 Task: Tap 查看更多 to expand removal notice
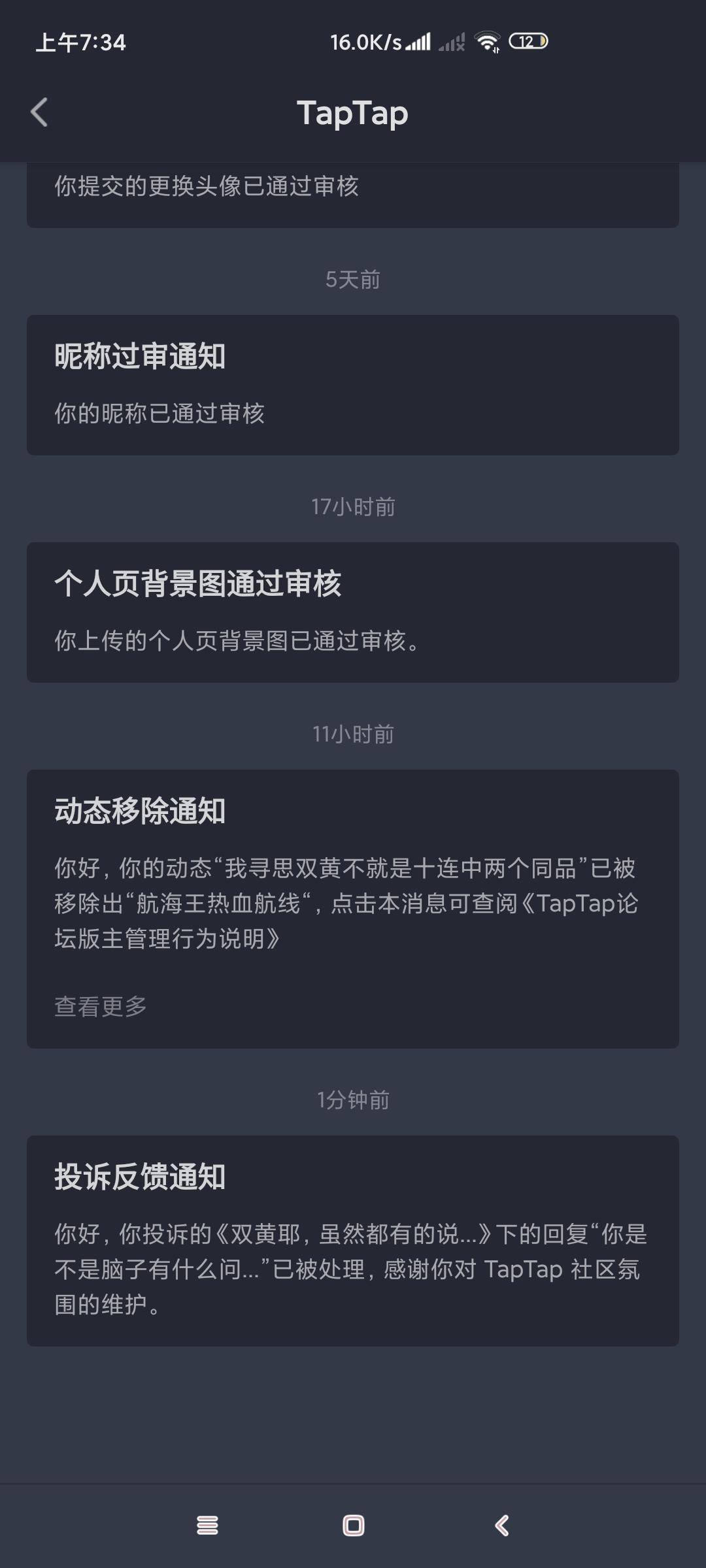click(x=99, y=1006)
